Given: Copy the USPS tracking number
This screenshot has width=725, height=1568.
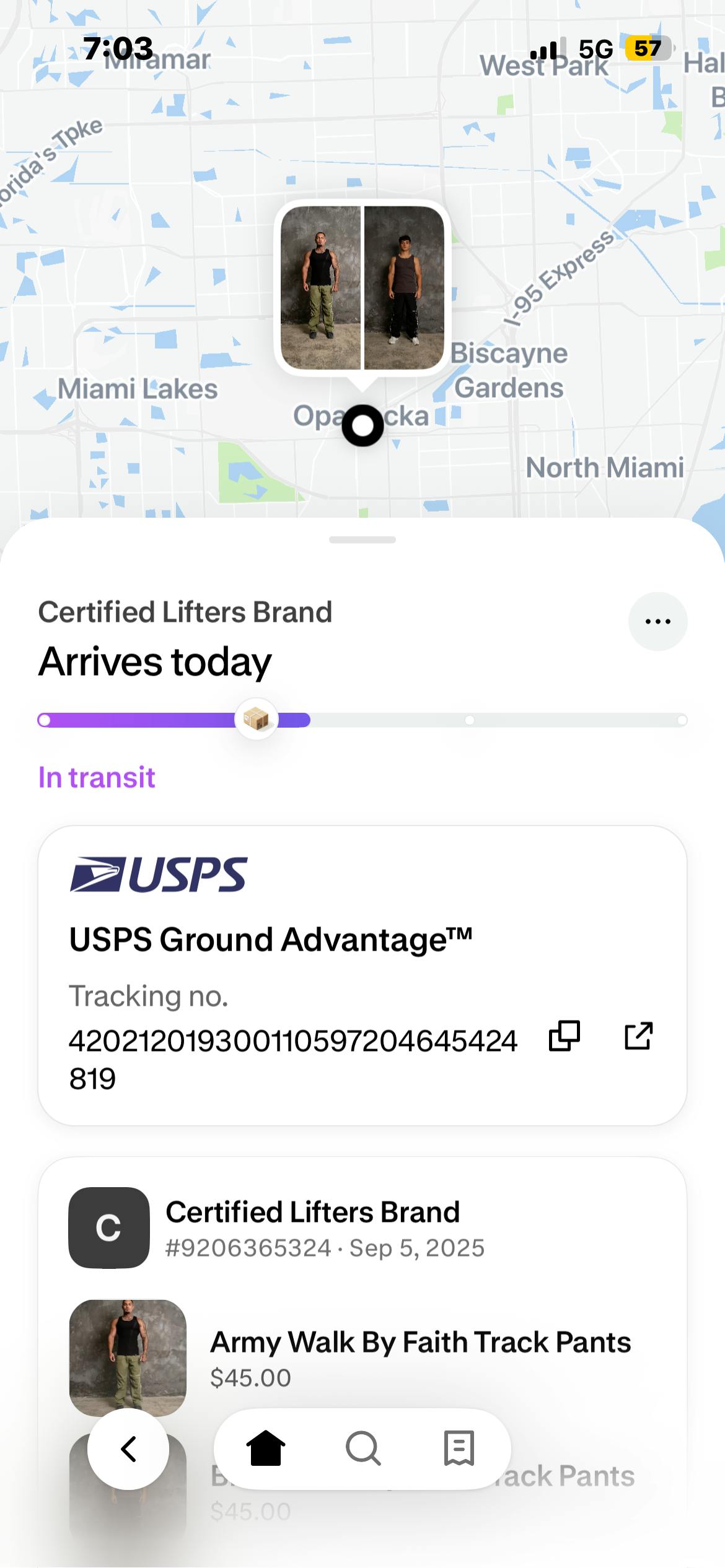Looking at the screenshot, I should click(564, 1036).
